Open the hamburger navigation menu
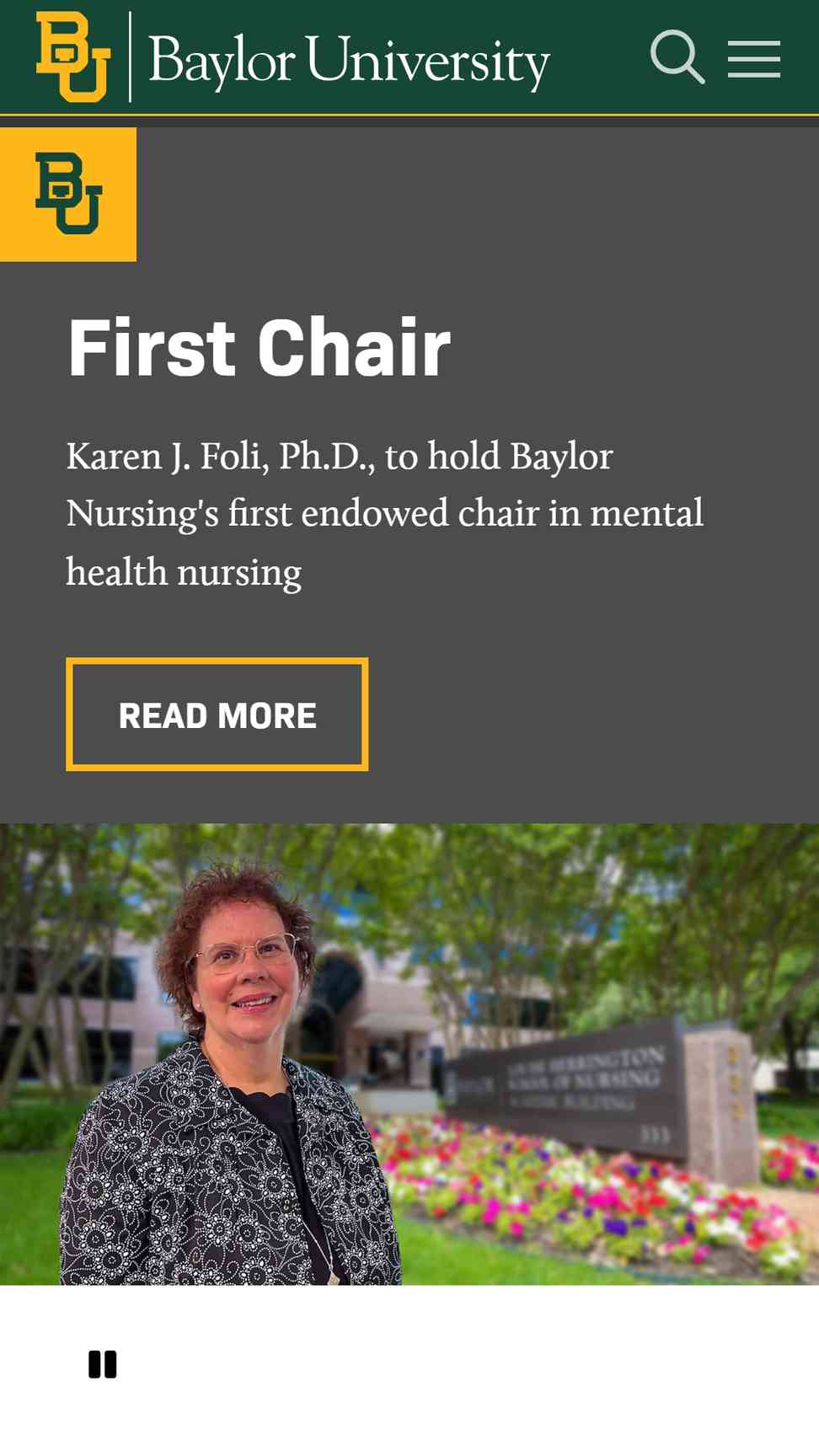 pos(754,59)
